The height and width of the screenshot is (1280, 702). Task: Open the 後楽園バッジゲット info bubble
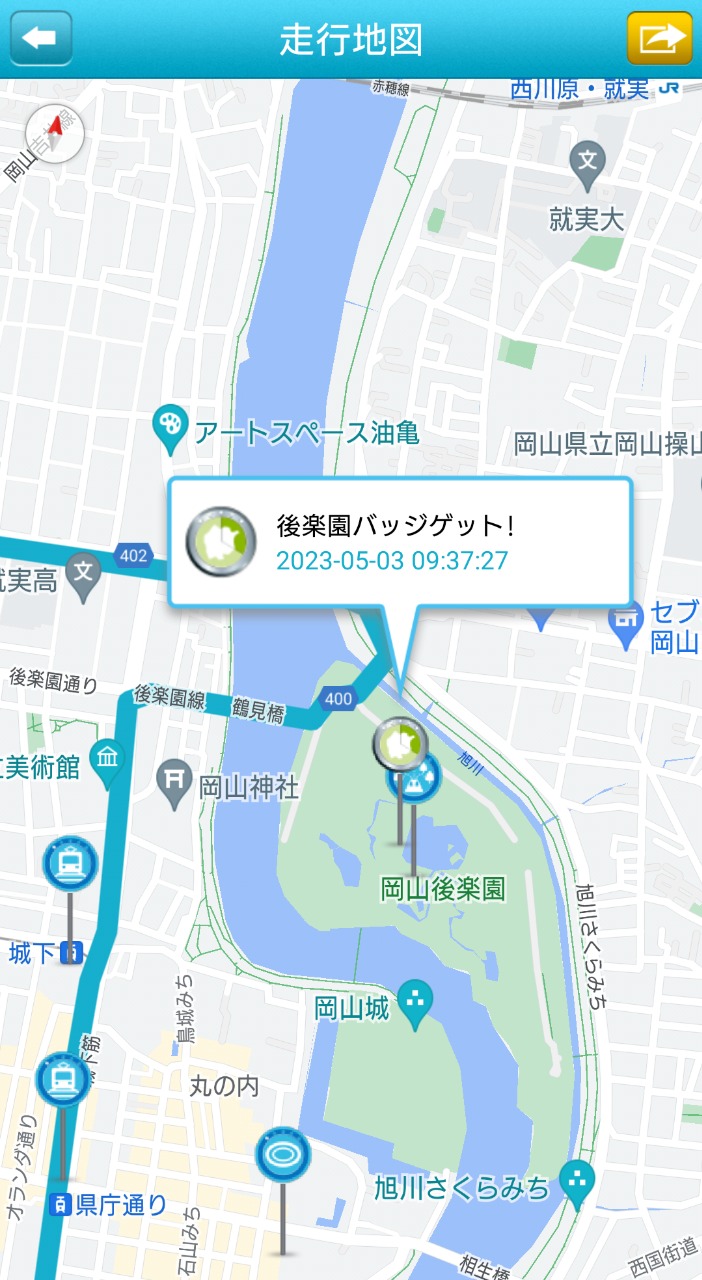pos(400,542)
